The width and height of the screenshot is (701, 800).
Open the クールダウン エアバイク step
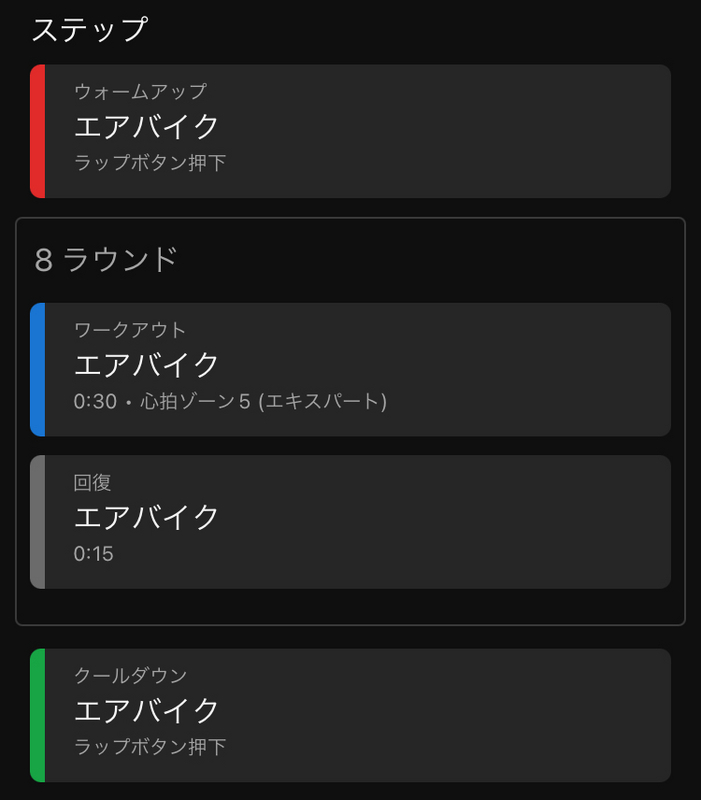pyautogui.click(x=350, y=715)
